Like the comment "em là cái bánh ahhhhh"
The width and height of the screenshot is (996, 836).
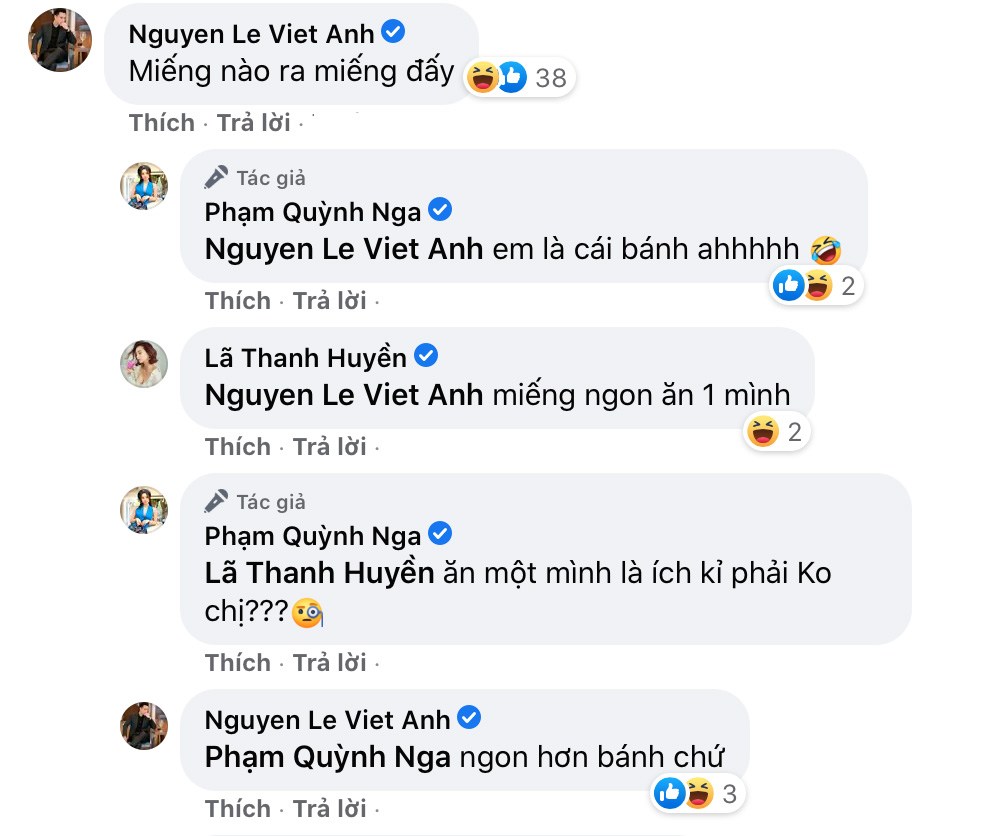(237, 301)
